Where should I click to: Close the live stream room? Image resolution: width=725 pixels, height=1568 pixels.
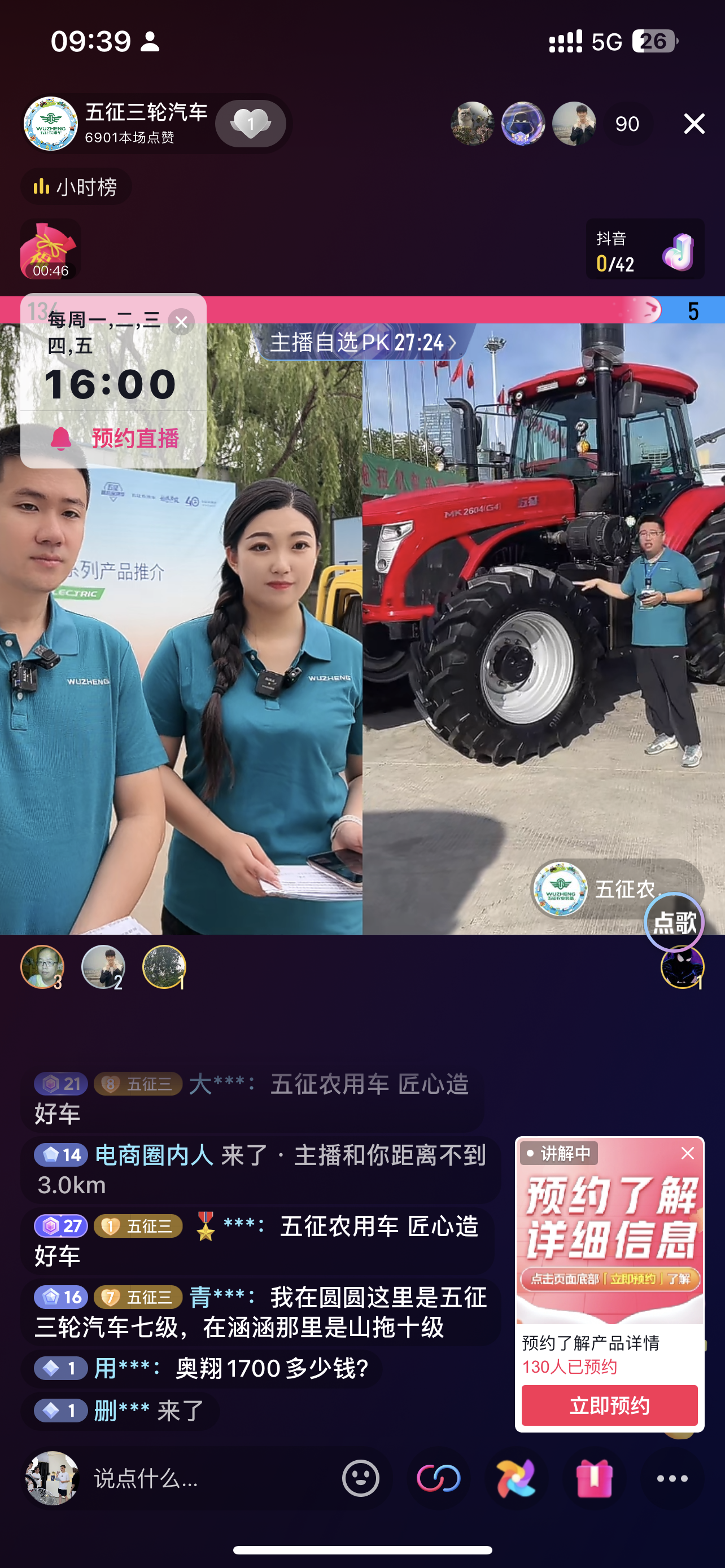click(x=694, y=124)
